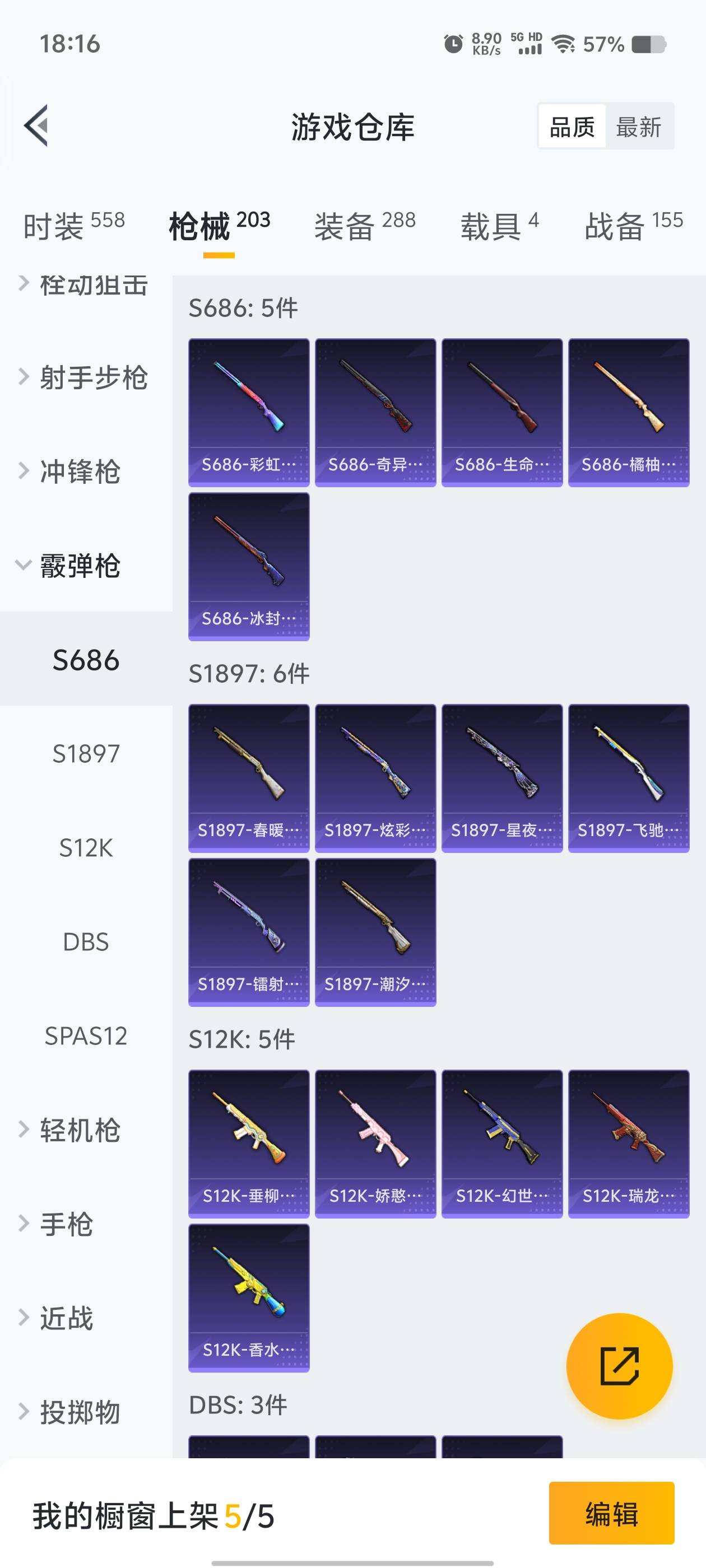Tap the alarm clock icon in the status bar
Viewport: 706px width, 1568px height.
(453, 44)
